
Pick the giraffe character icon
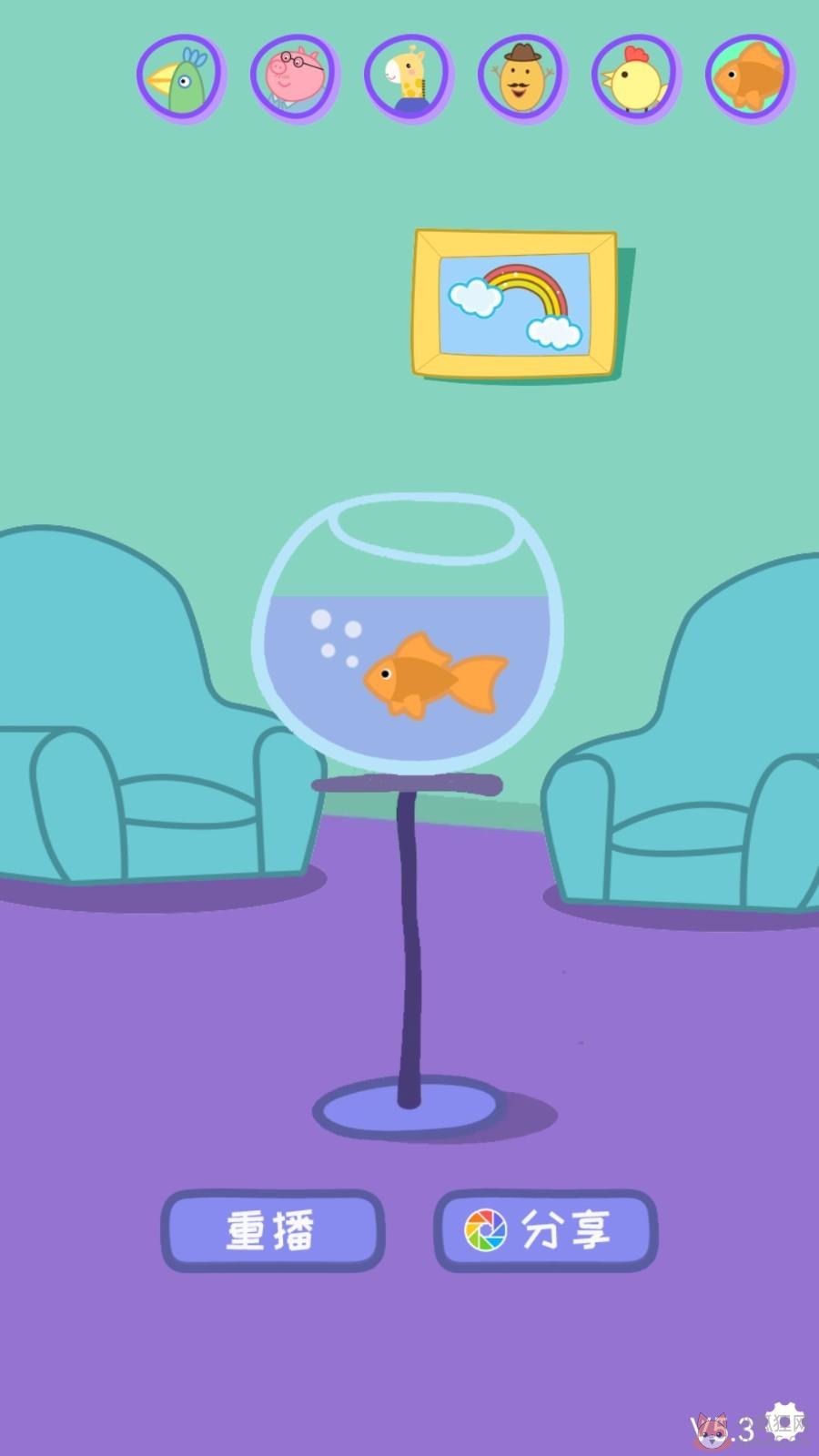point(409,79)
